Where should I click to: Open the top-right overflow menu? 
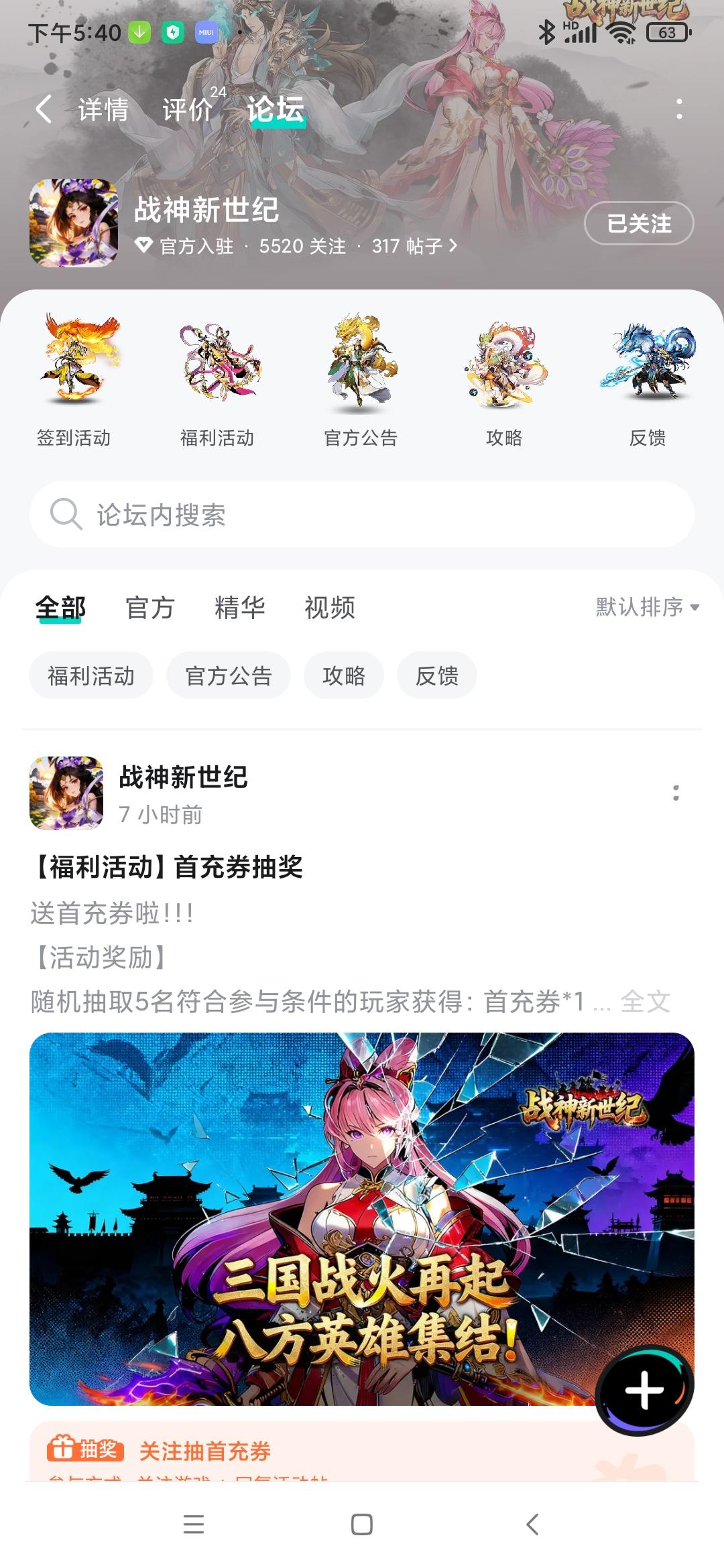[x=679, y=109]
